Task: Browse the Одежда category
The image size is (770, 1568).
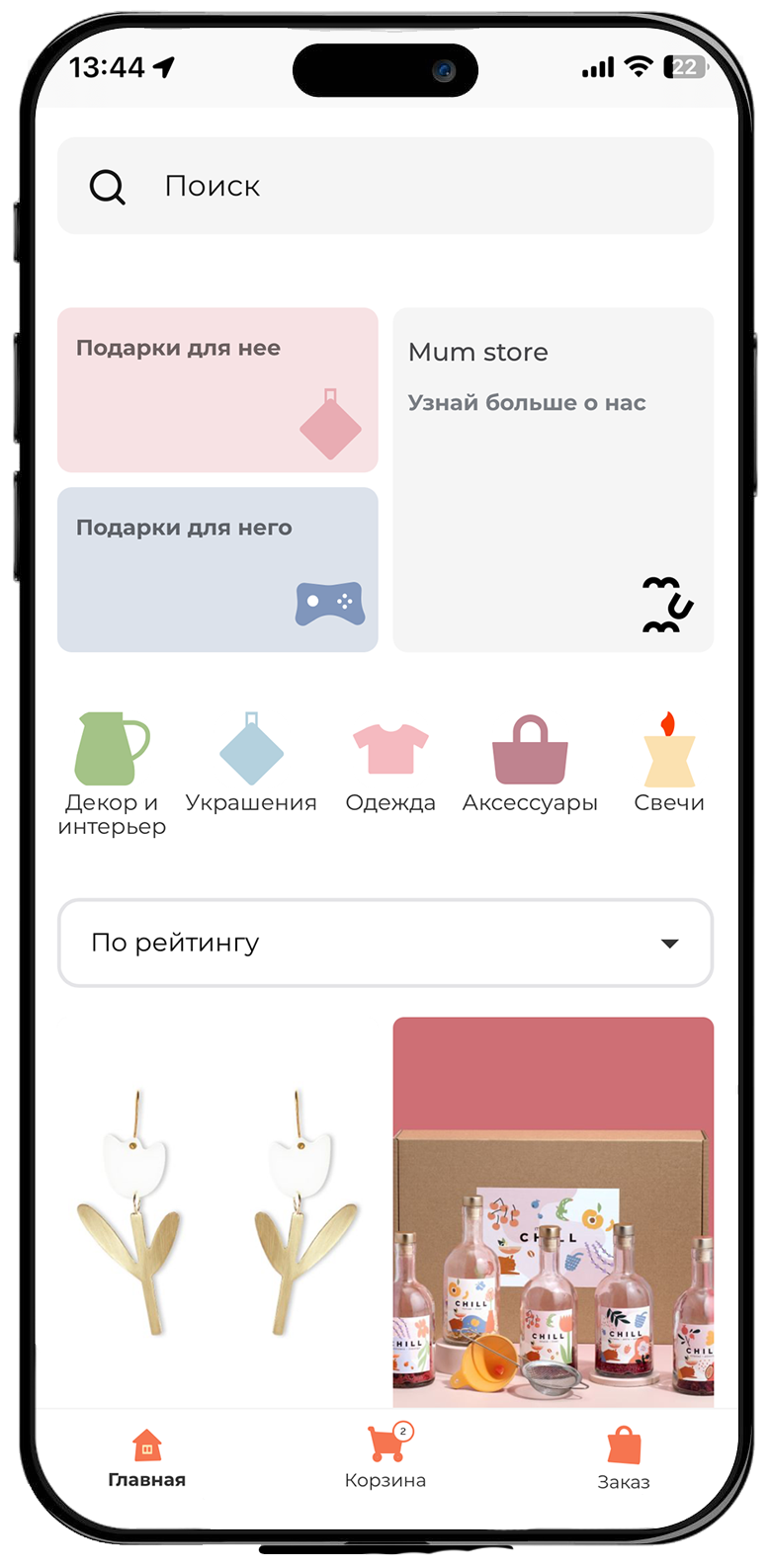Action: pos(390,763)
